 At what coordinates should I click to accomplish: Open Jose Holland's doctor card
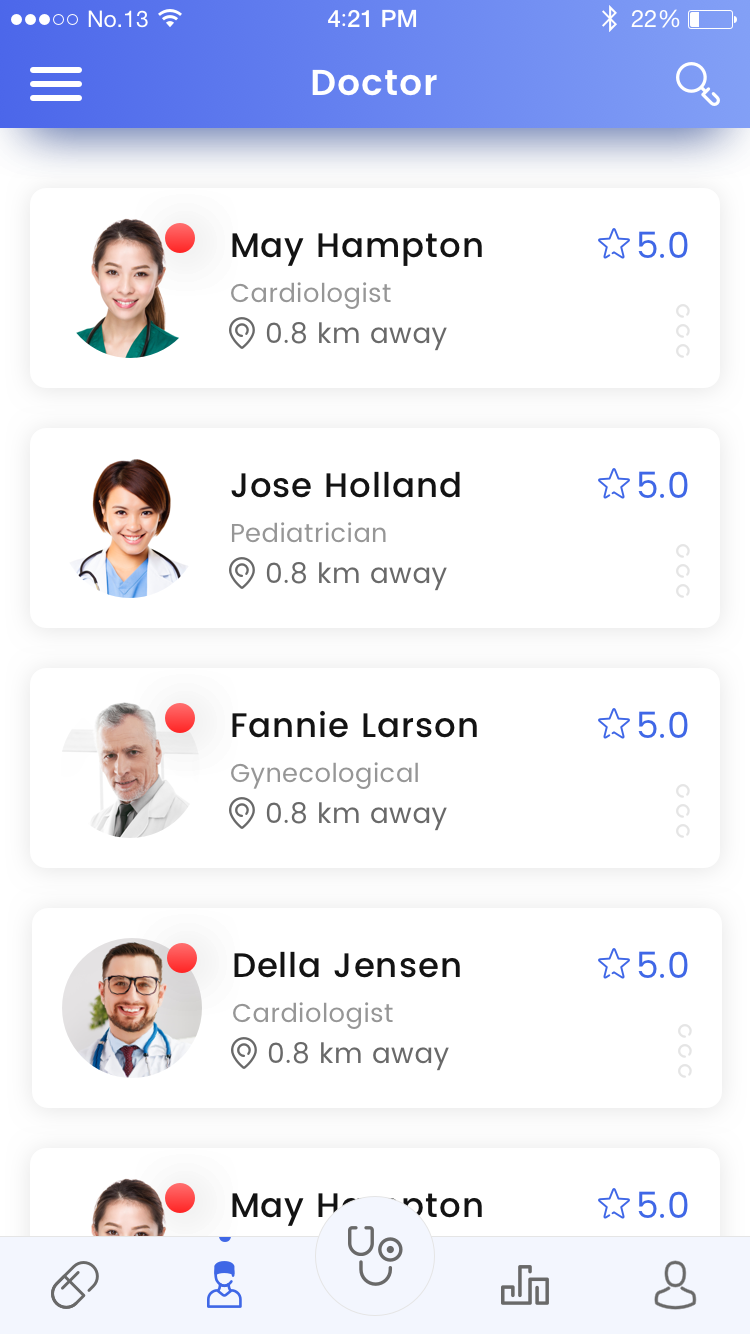(375, 528)
